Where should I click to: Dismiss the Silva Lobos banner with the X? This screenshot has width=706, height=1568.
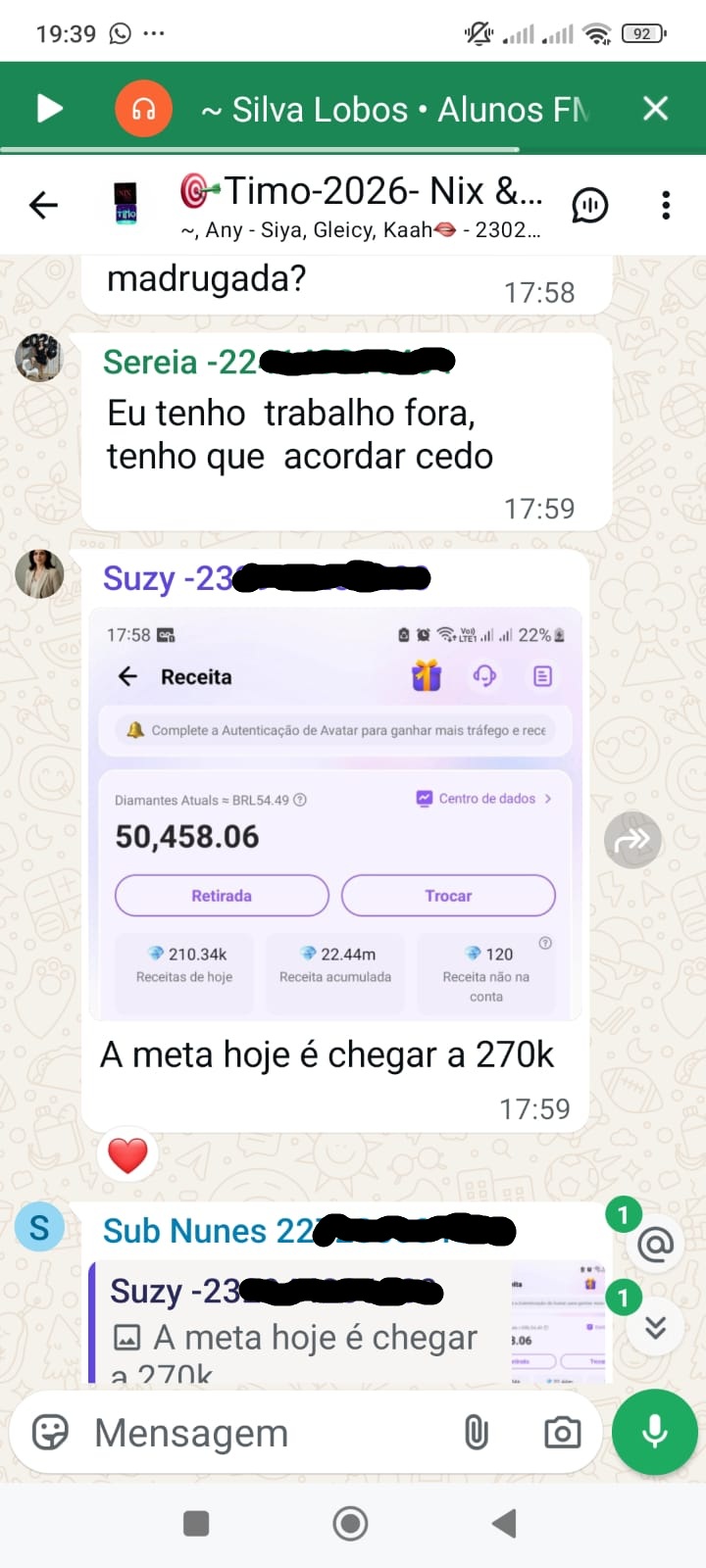655,109
